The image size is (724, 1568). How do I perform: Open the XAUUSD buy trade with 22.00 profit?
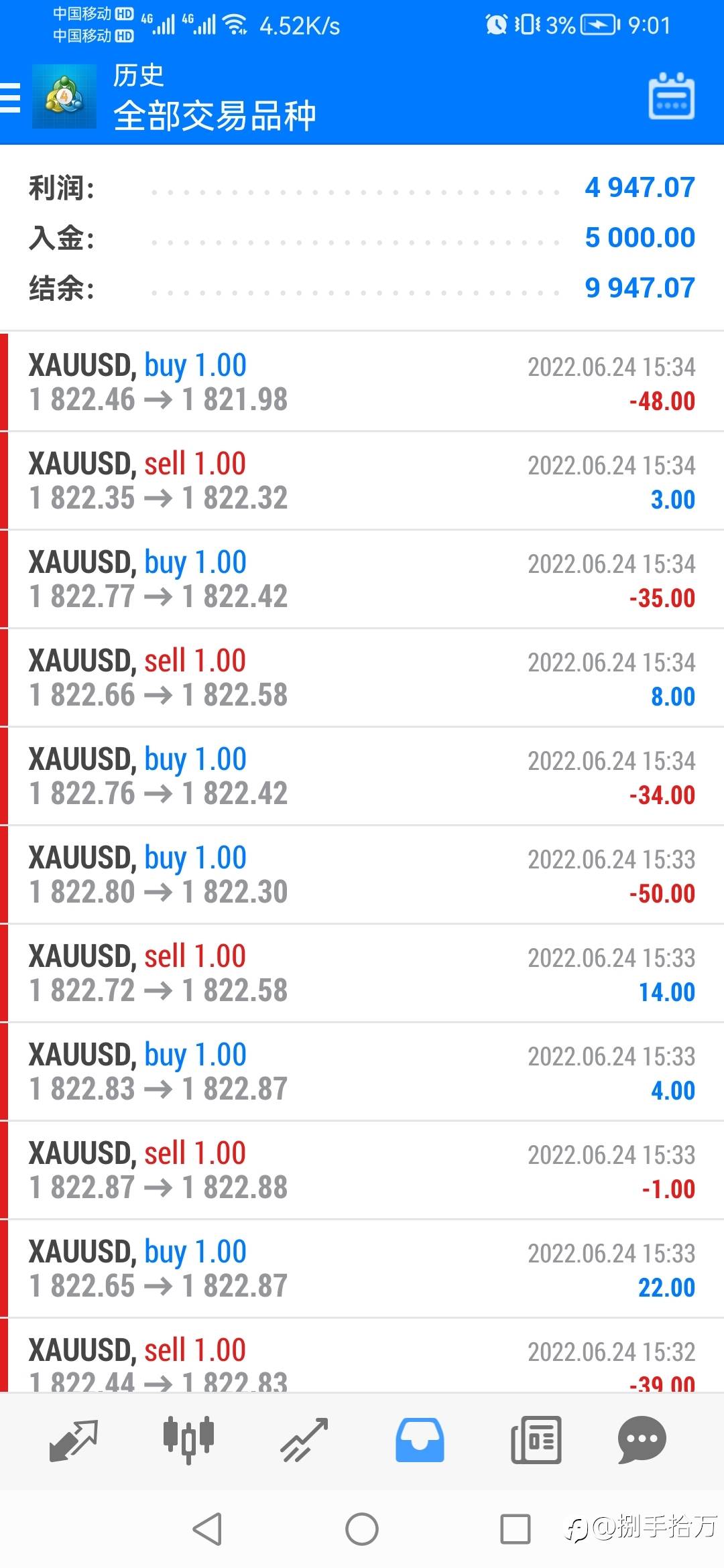[362, 1268]
